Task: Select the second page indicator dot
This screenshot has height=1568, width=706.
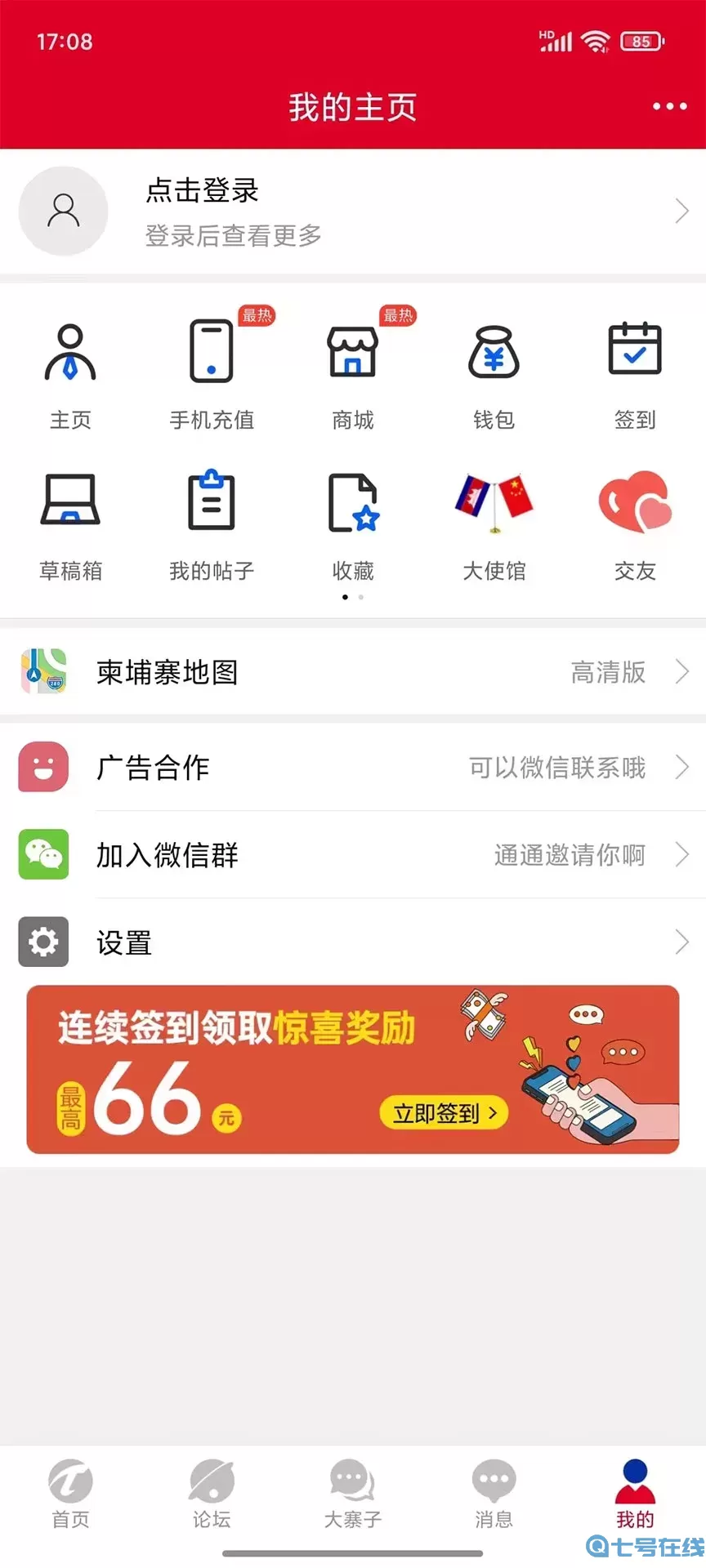Action: [362, 597]
